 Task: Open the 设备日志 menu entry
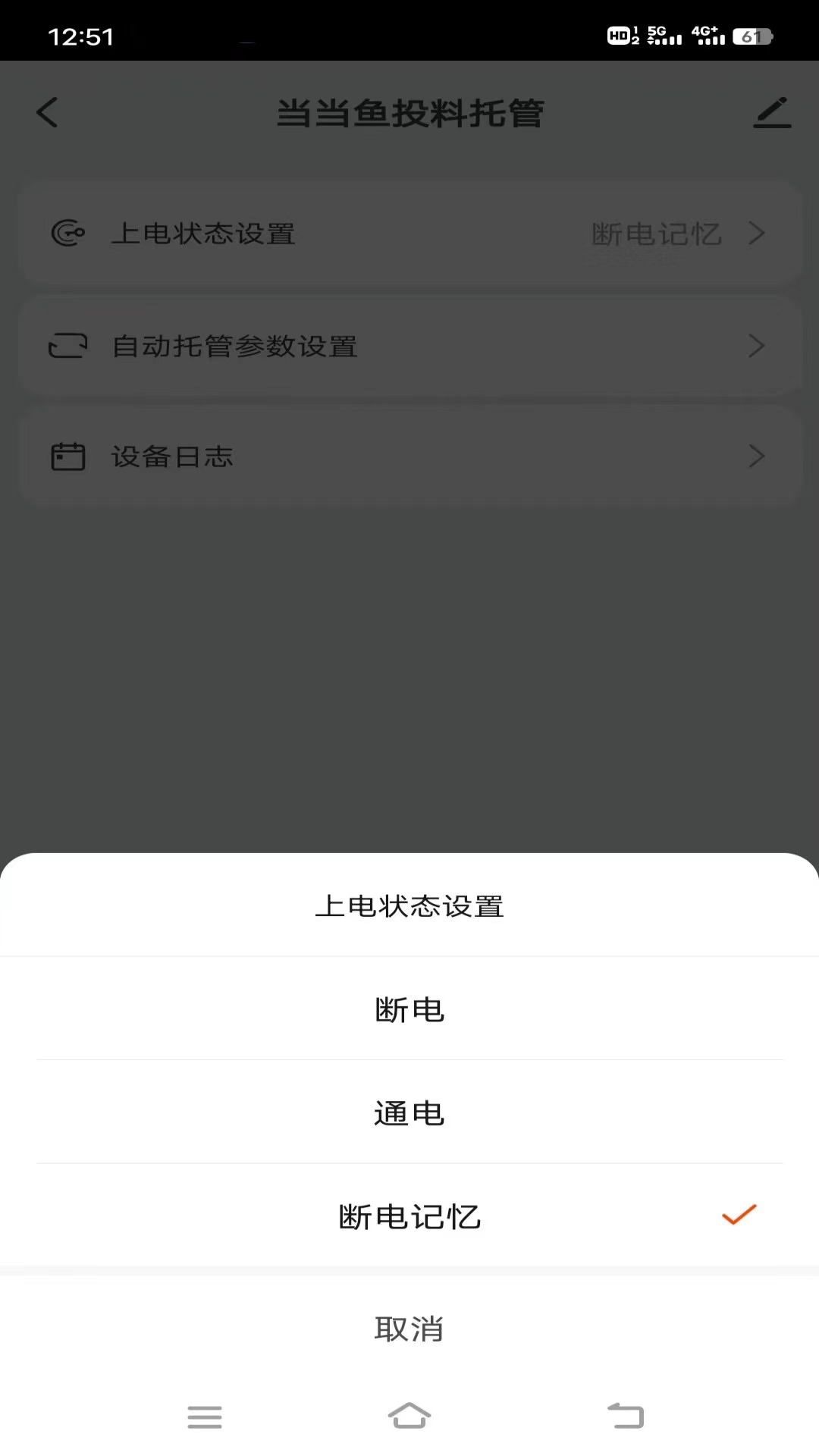[x=171, y=456]
